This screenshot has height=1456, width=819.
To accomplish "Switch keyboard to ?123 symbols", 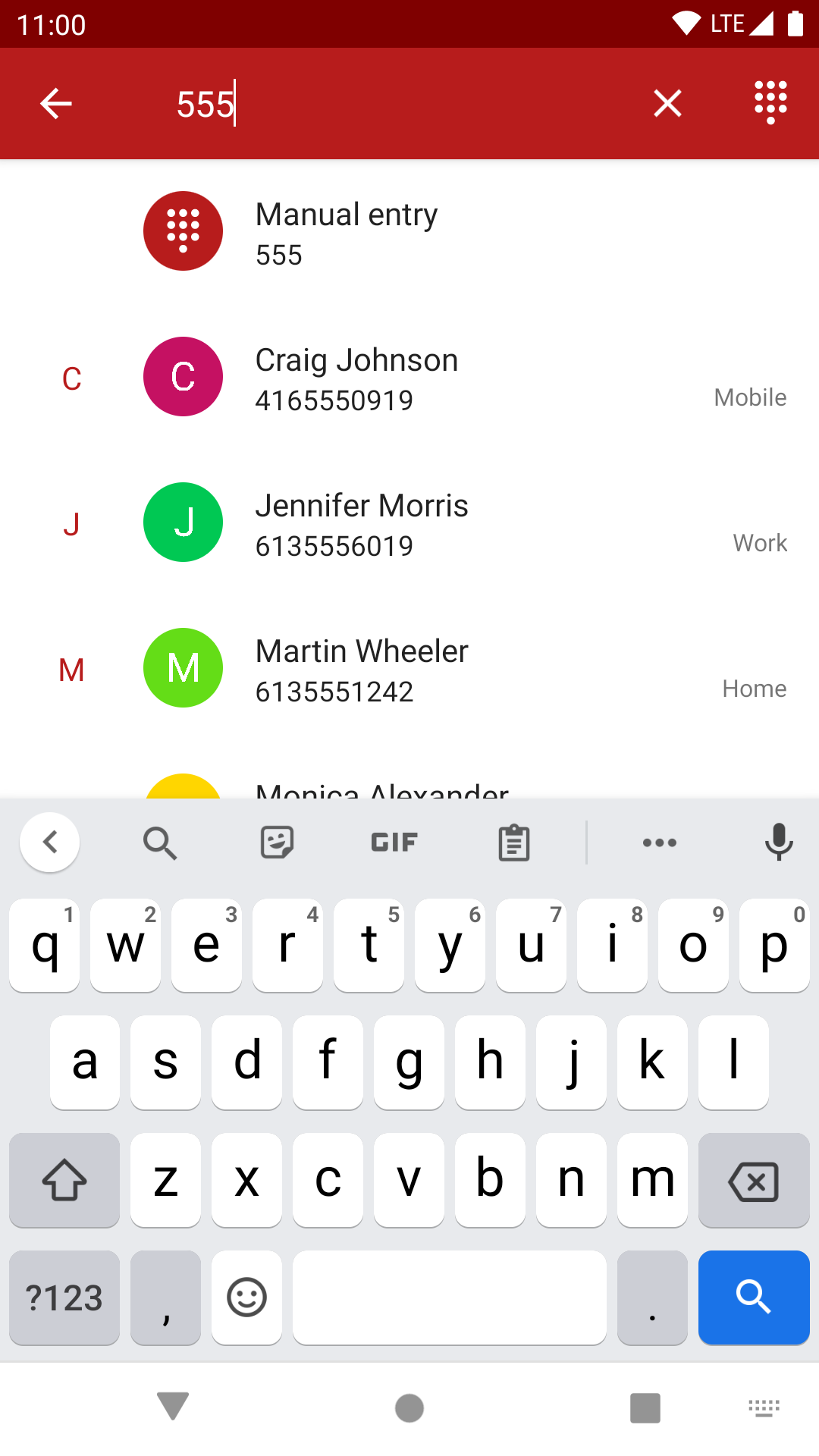I will click(64, 1298).
